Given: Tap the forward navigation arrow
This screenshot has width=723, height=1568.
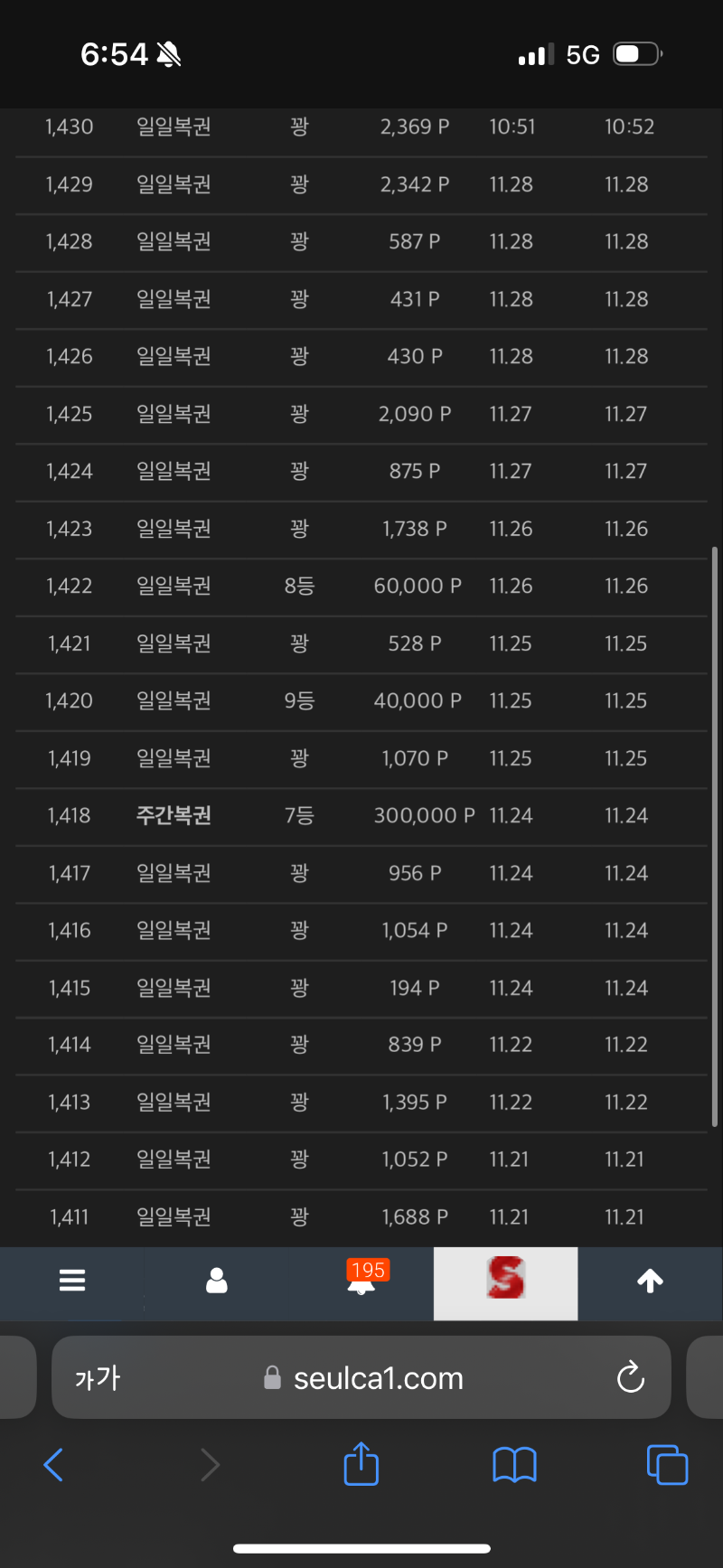Looking at the screenshot, I should 209,1464.
